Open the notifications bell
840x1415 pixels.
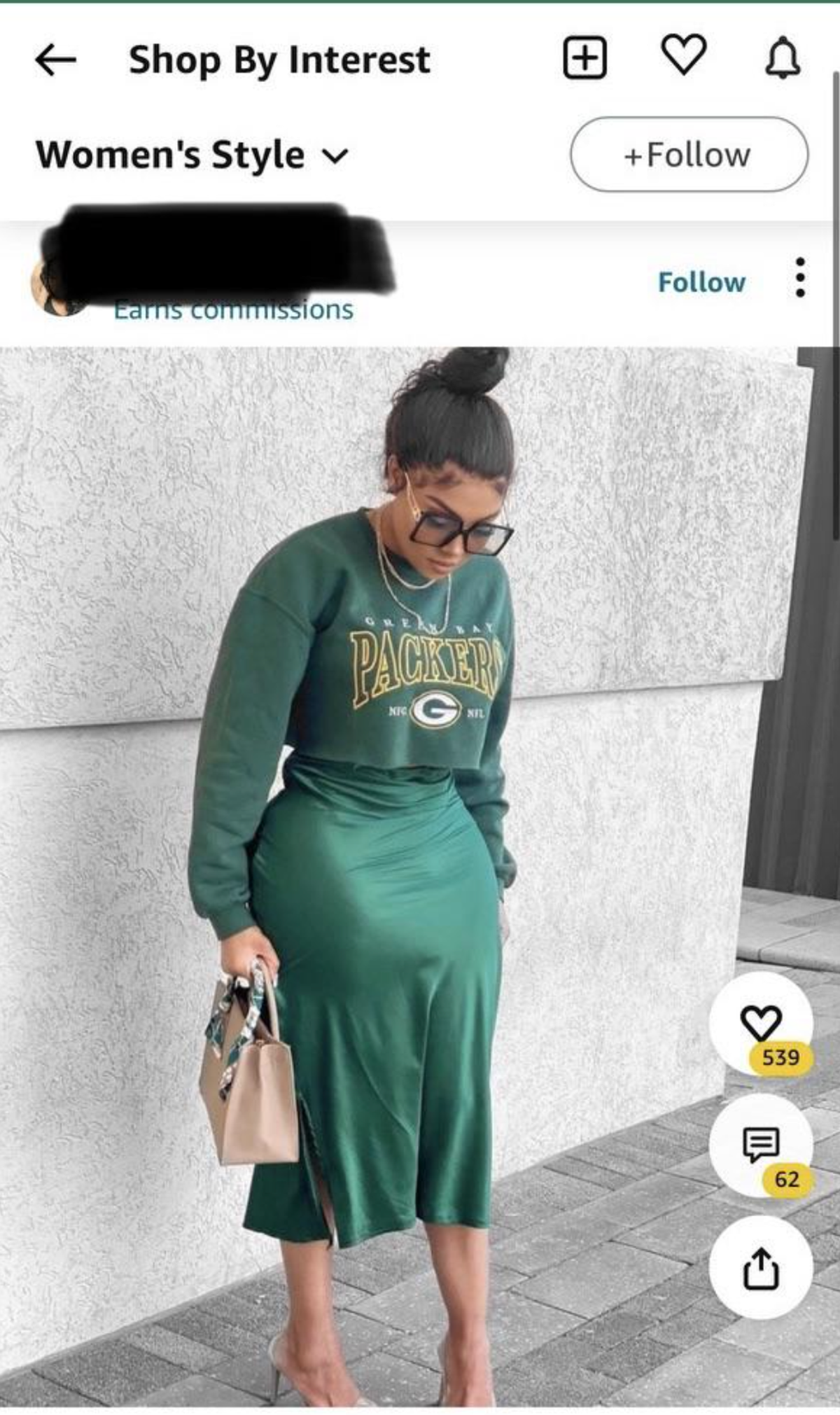(783, 59)
